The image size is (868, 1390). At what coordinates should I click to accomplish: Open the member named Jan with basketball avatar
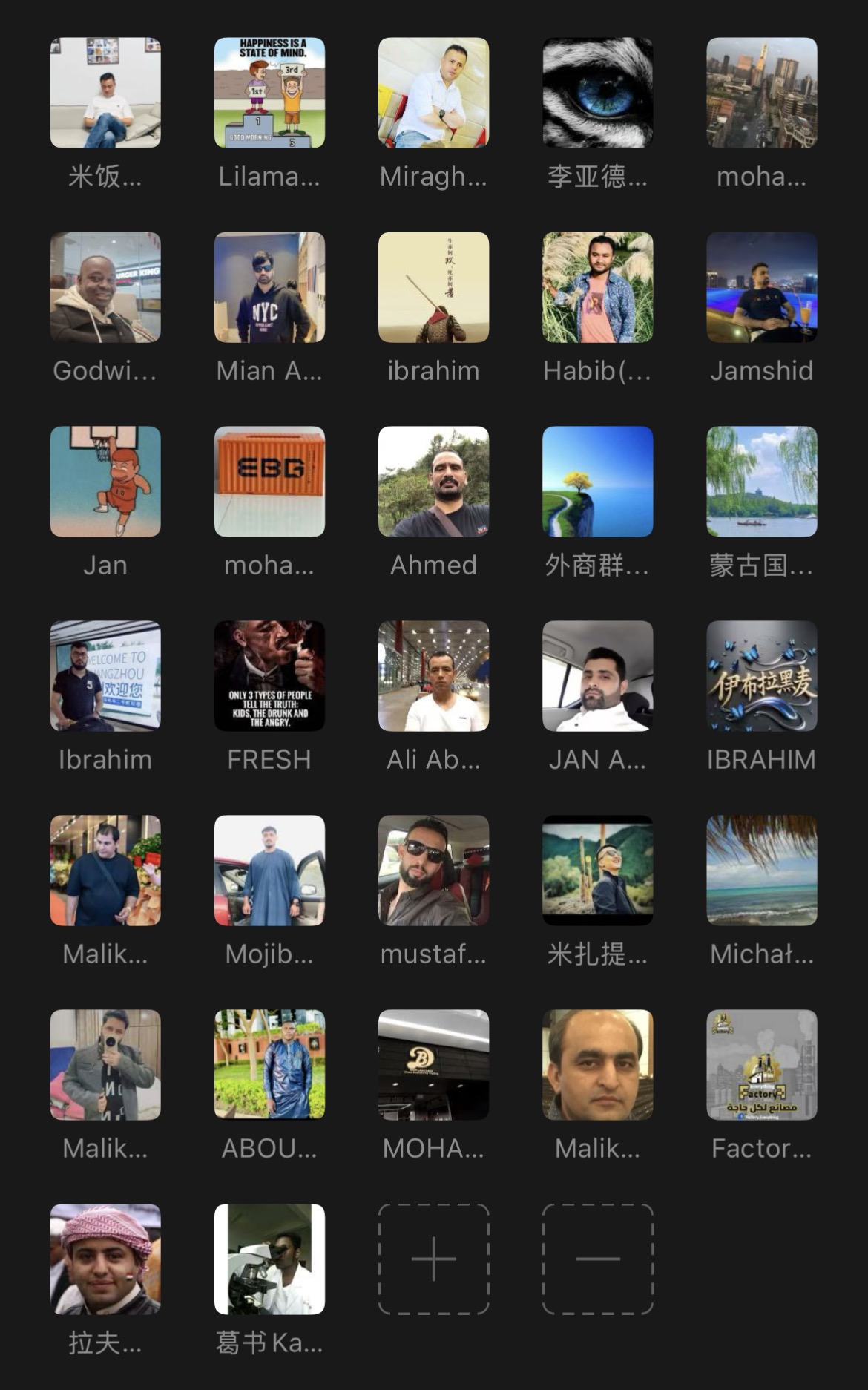(105, 482)
